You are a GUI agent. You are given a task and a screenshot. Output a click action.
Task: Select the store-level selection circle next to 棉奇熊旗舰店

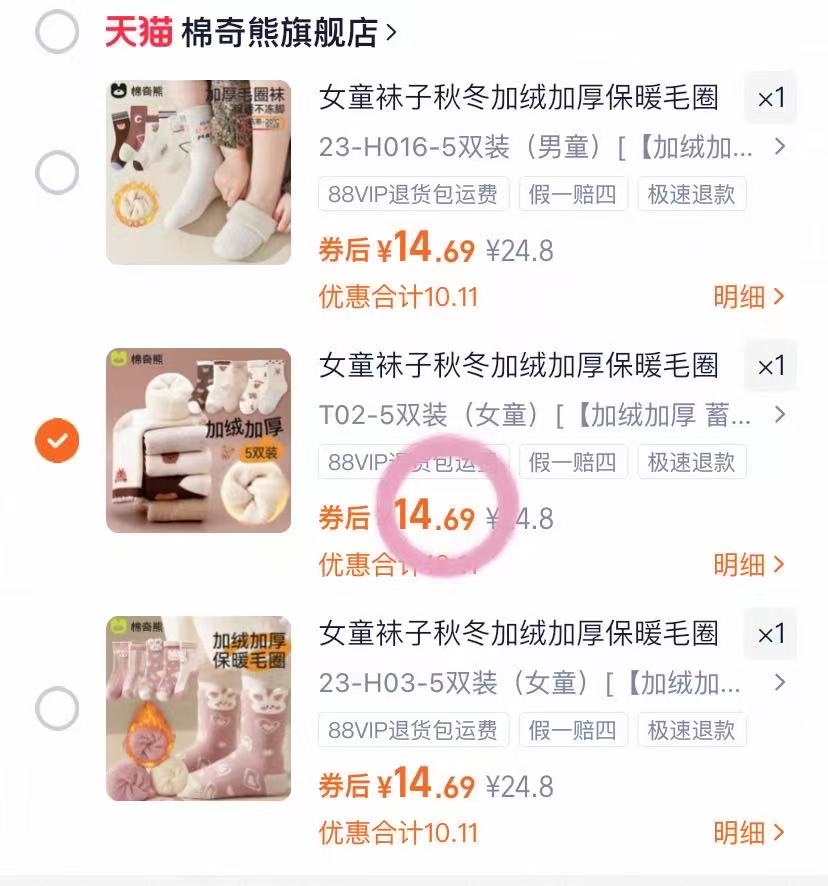(57, 31)
